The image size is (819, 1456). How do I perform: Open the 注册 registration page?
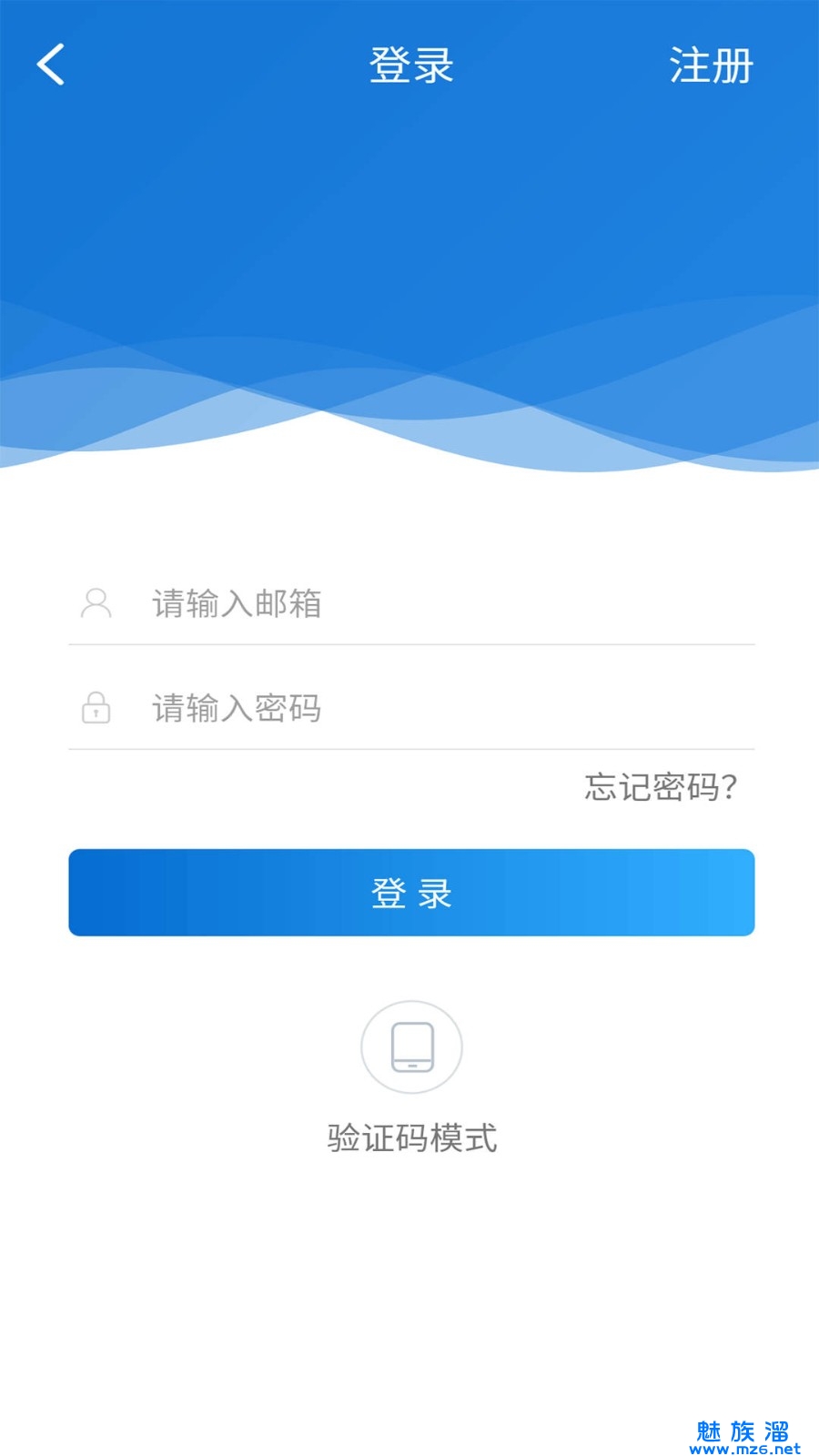(711, 66)
